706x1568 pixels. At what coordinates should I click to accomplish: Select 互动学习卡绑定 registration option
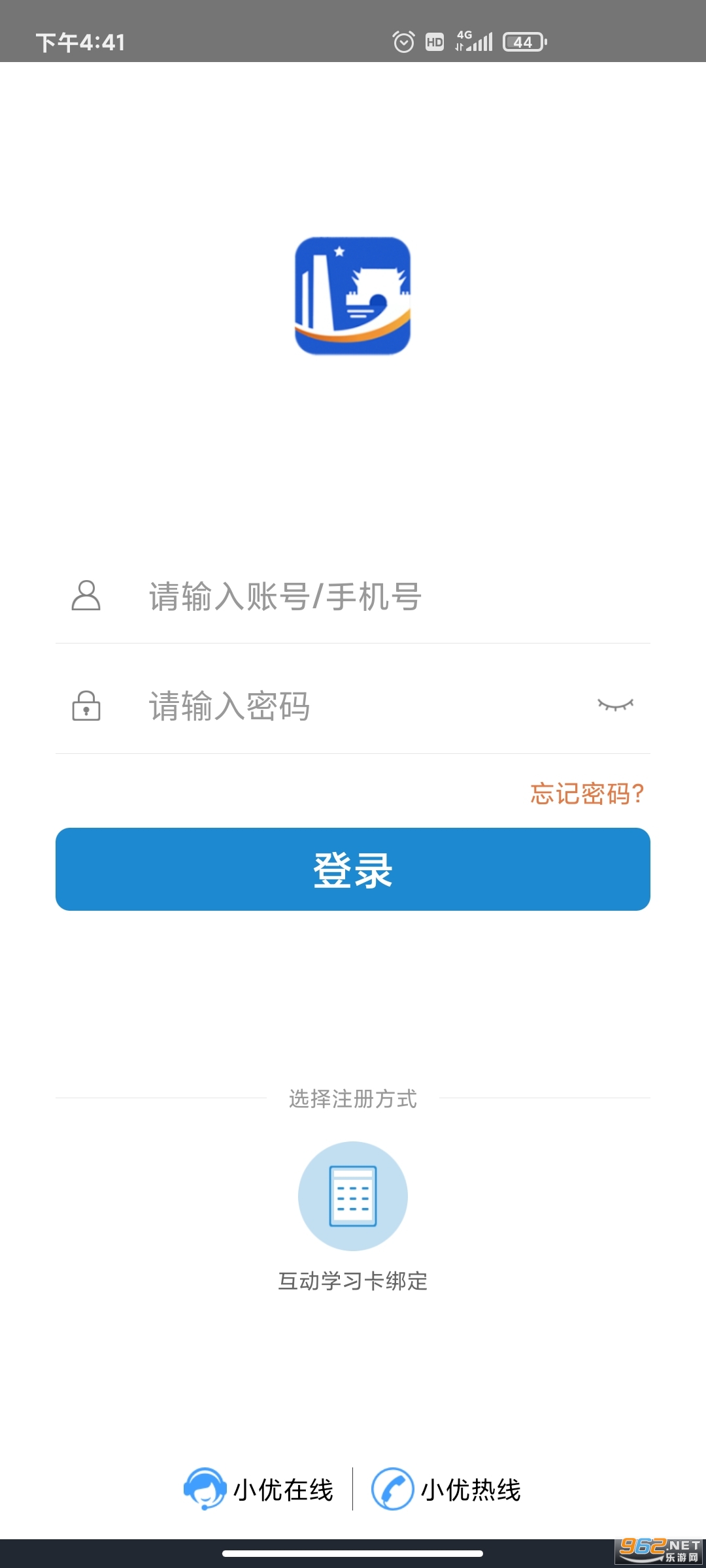(x=353, y=1197)
